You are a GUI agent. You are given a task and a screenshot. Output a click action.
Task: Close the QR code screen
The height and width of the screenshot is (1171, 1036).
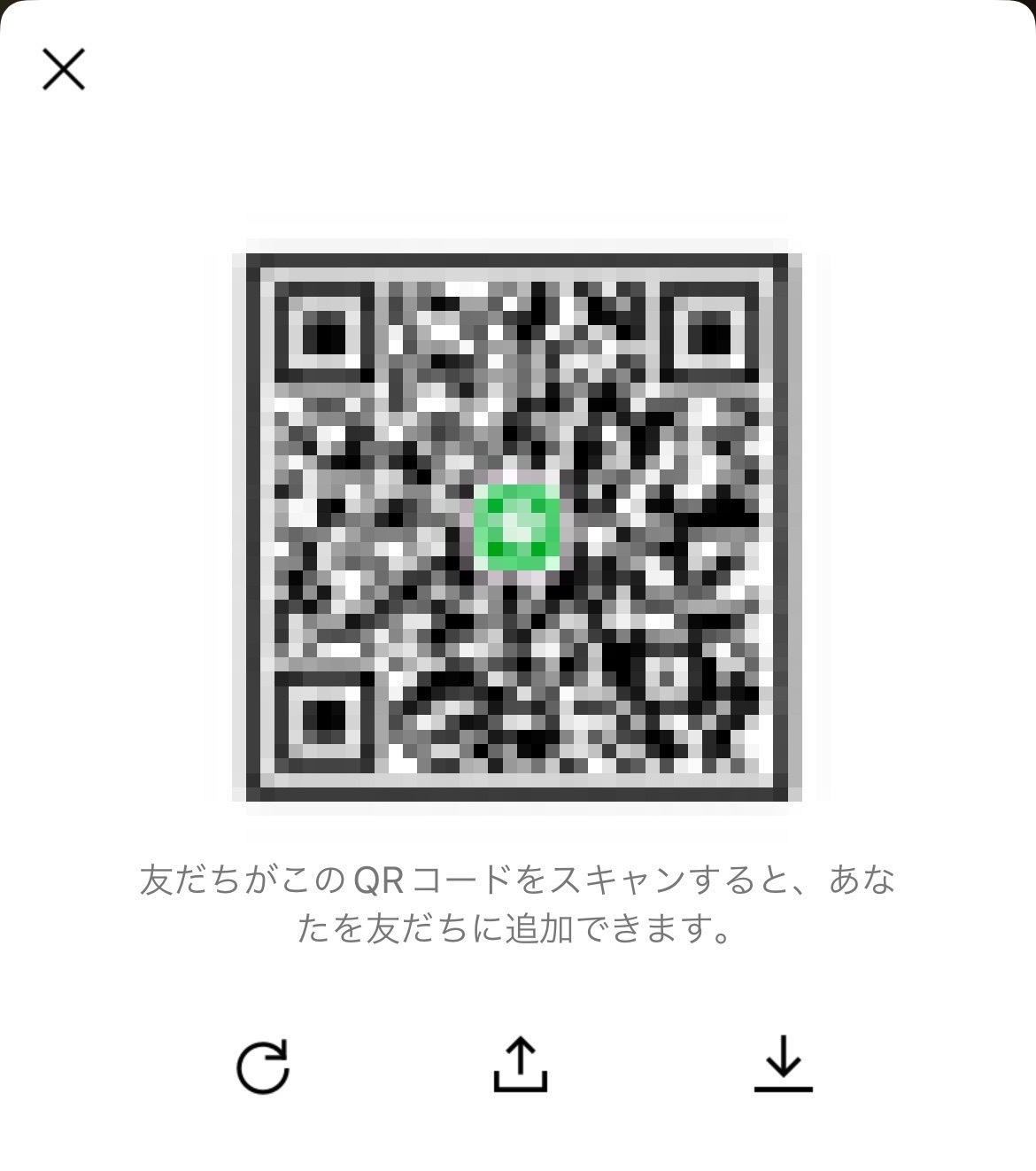click(x=64, y=69)
